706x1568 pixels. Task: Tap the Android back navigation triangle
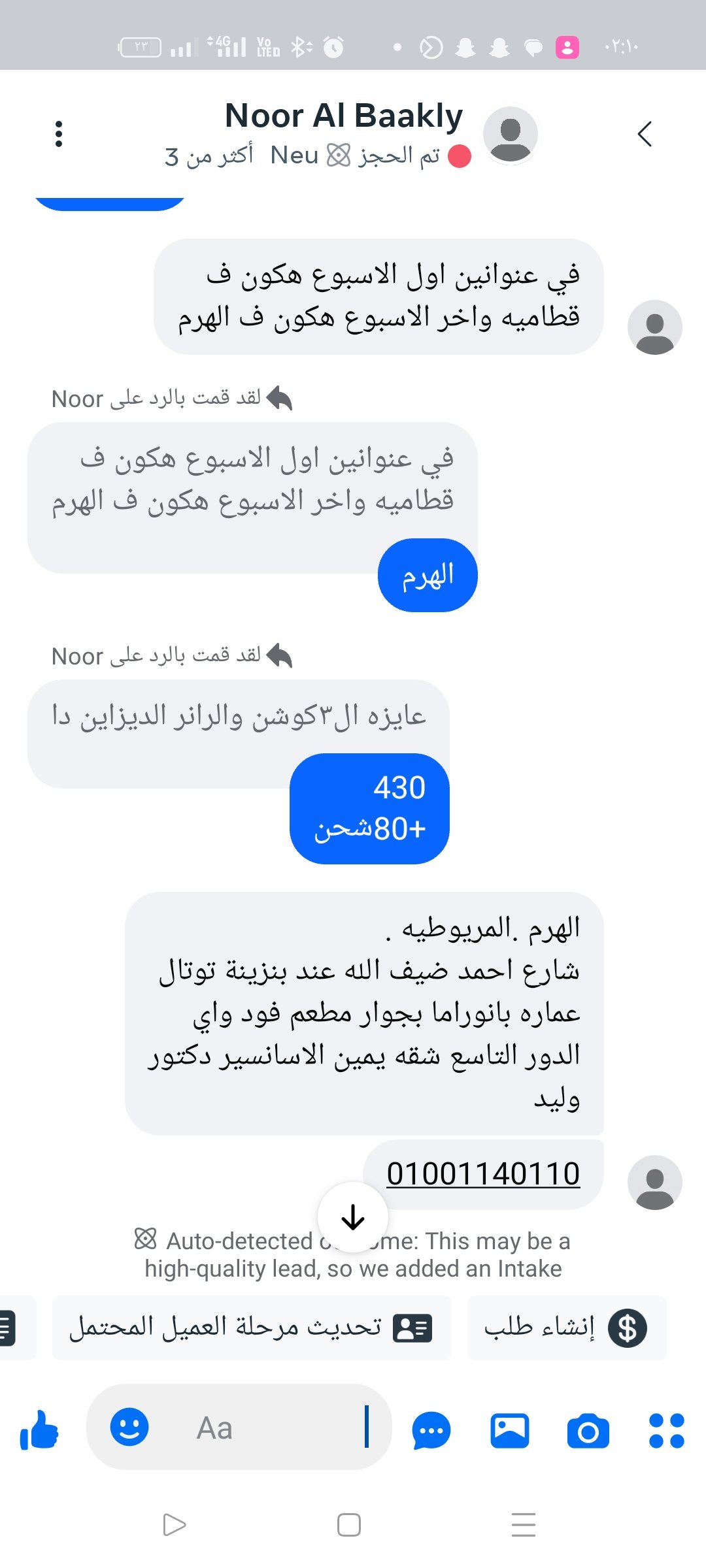click(175, 1526)
